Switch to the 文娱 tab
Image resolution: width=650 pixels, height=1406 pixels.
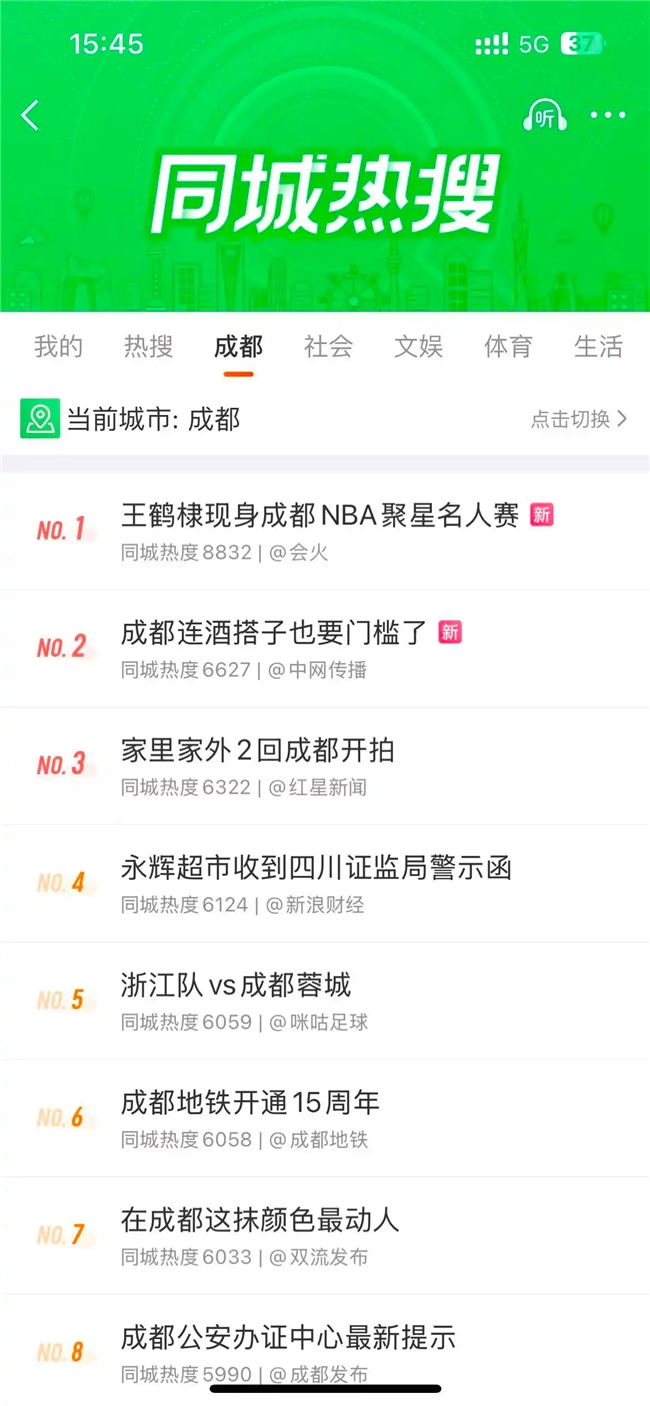pyautogui.click(x=418, y=347)
